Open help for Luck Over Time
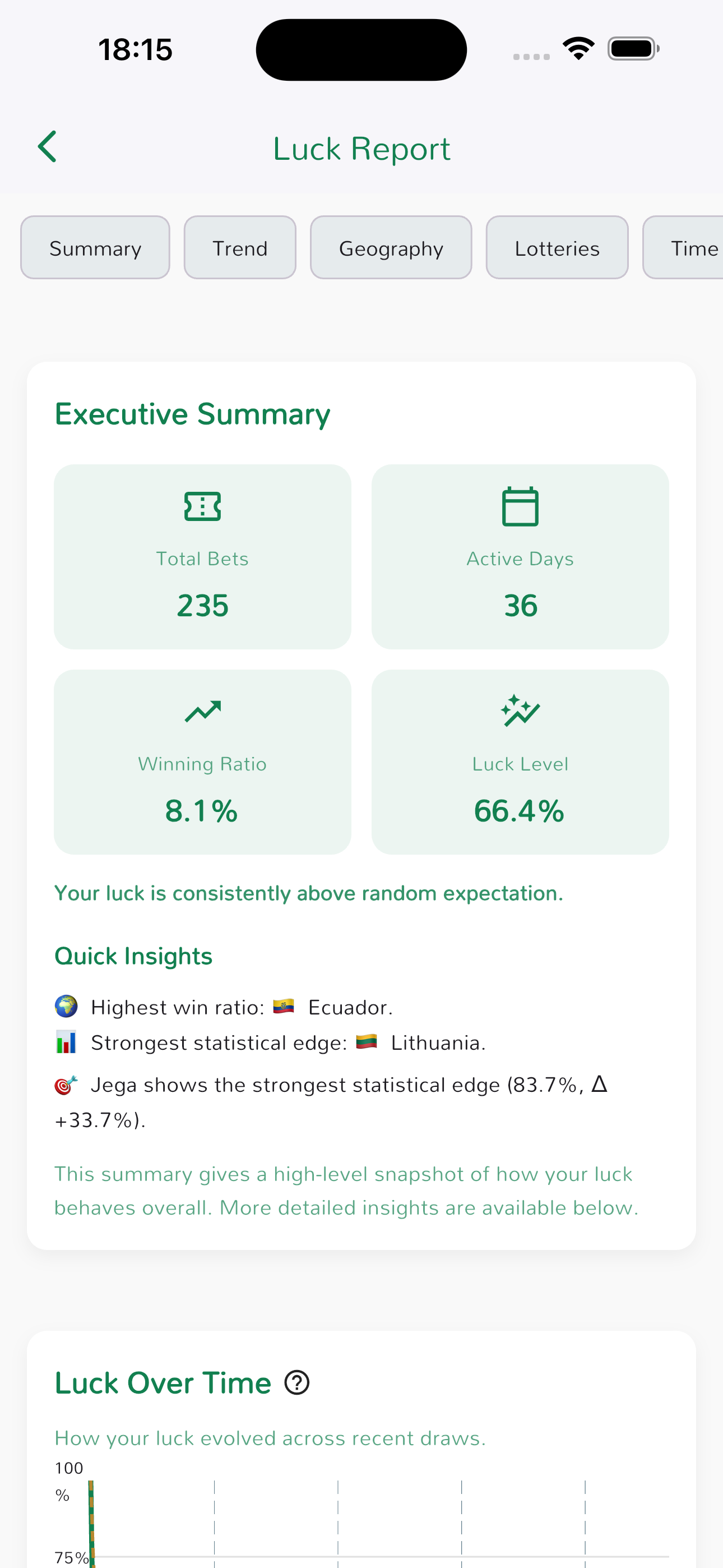The image size is (723, 1568). [x=297, y=1382]
